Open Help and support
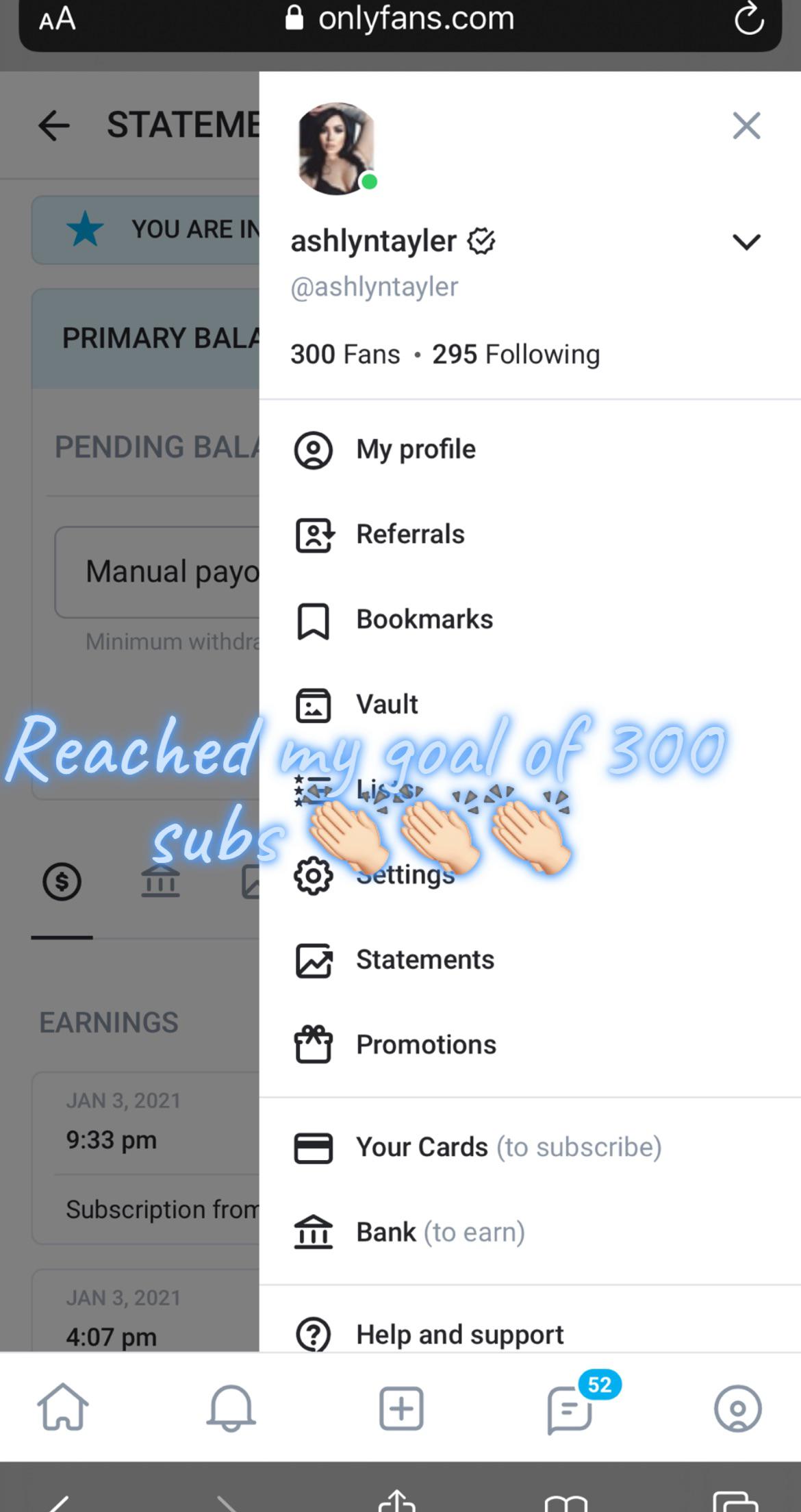This screenshot has height=1512, width=801. 459,1335
